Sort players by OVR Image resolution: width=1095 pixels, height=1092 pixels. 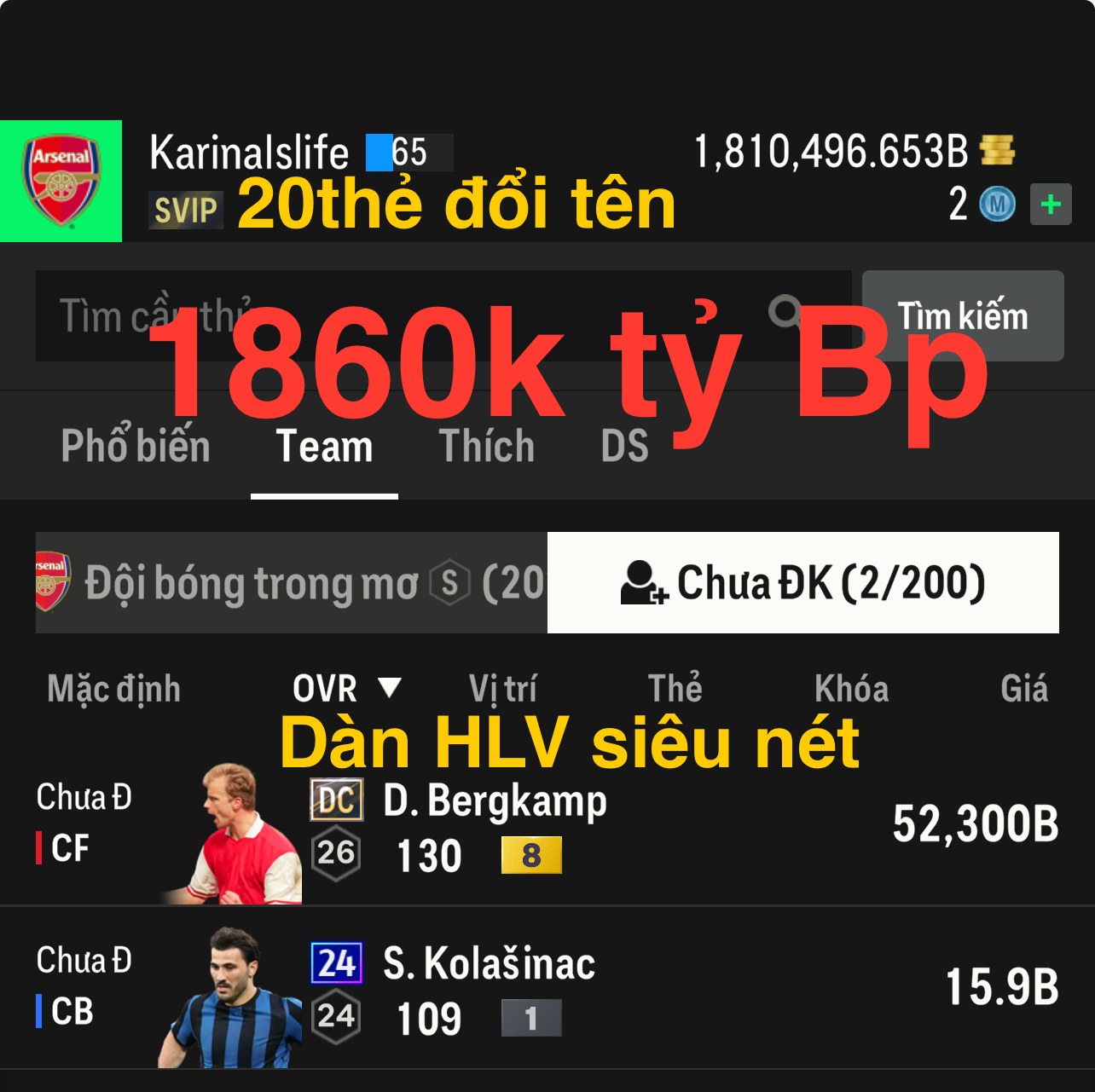(345, 689)
